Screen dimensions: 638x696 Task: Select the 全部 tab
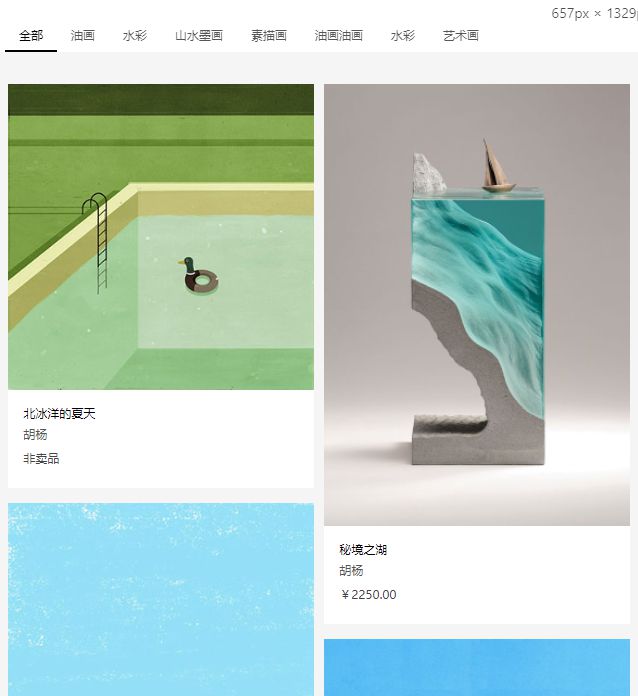pyautogui.click(x=31, y=36)
